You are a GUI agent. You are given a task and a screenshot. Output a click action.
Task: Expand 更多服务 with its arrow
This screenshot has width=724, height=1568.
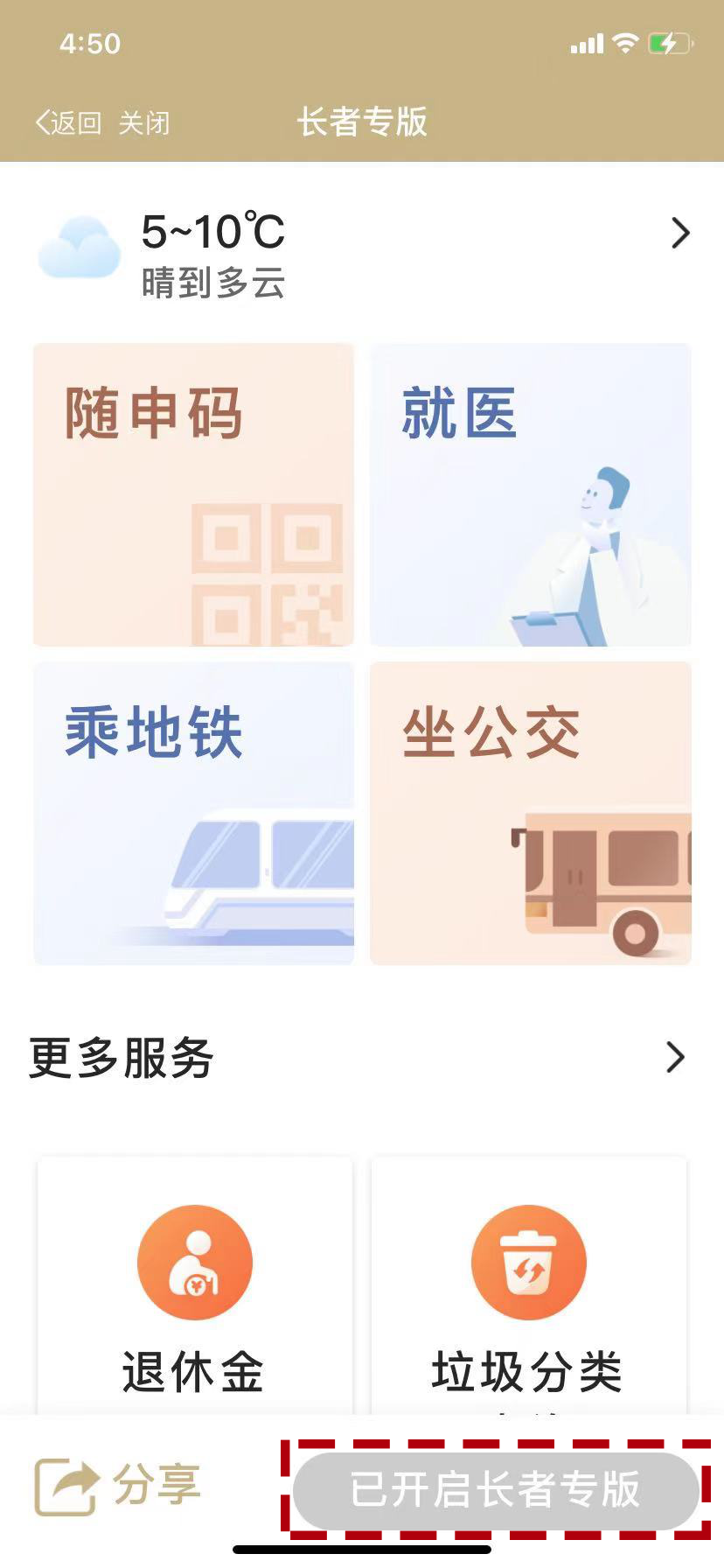pyautogui.click(x=673, y=1057)
